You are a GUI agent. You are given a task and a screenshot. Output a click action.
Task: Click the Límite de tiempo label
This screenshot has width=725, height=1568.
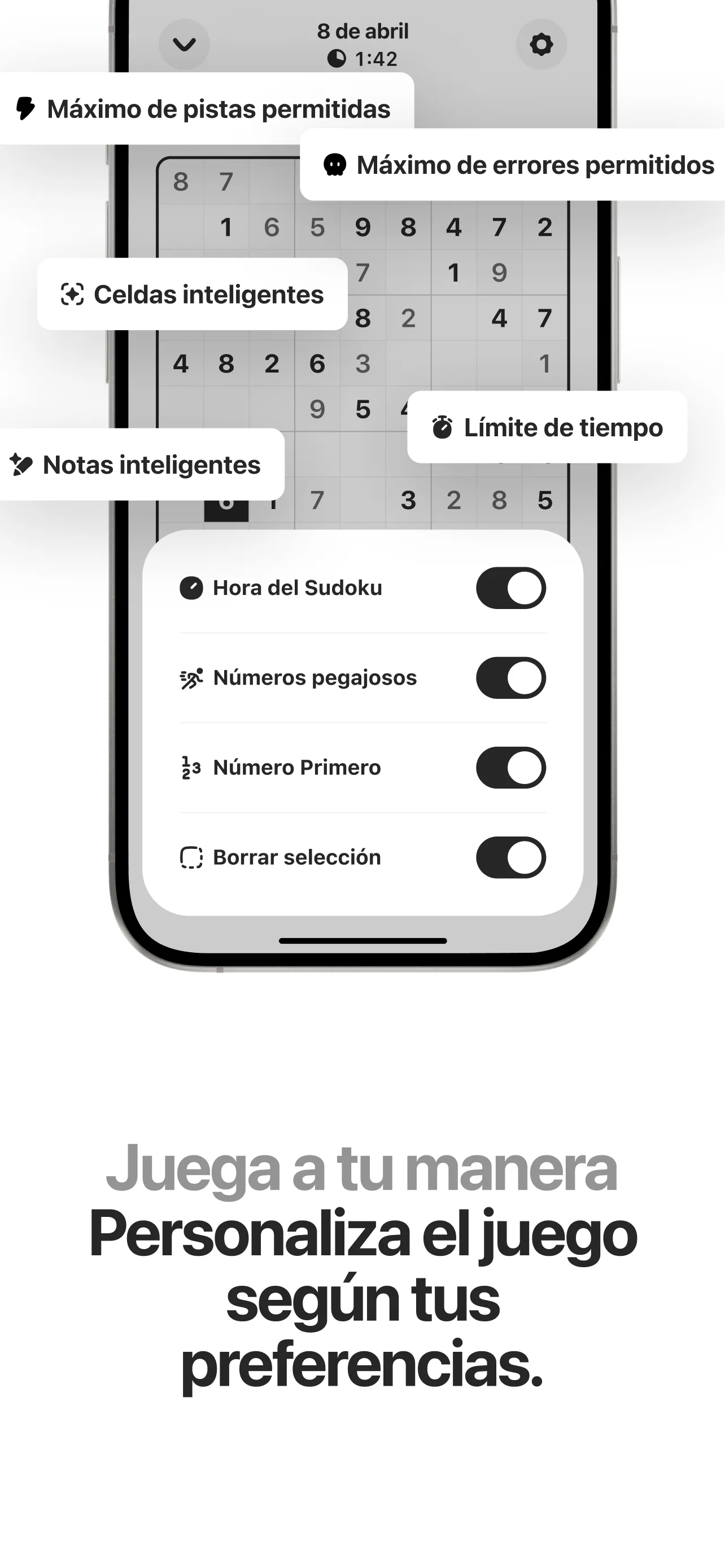(562, 427)
